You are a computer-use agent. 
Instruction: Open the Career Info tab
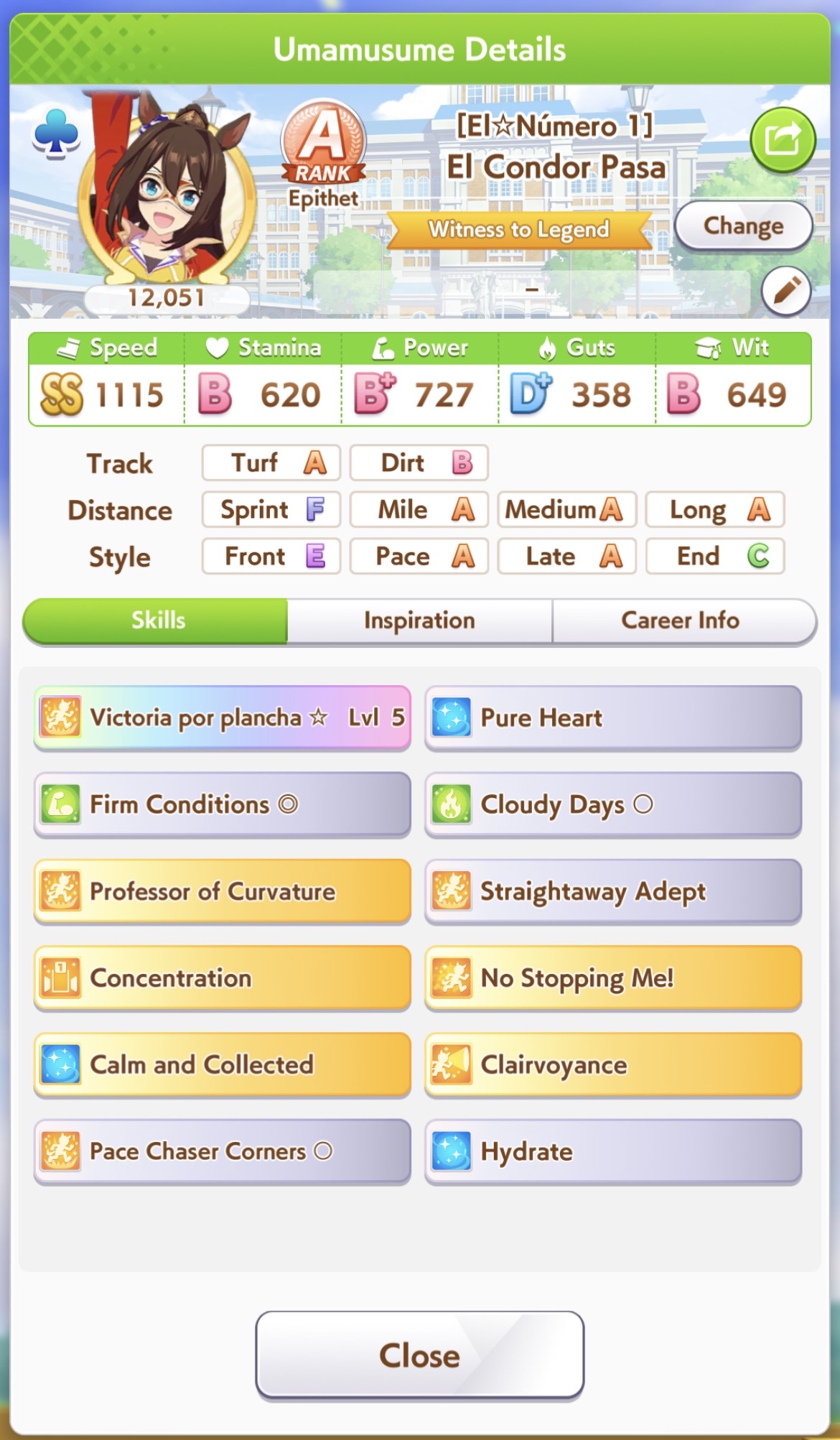680,621
